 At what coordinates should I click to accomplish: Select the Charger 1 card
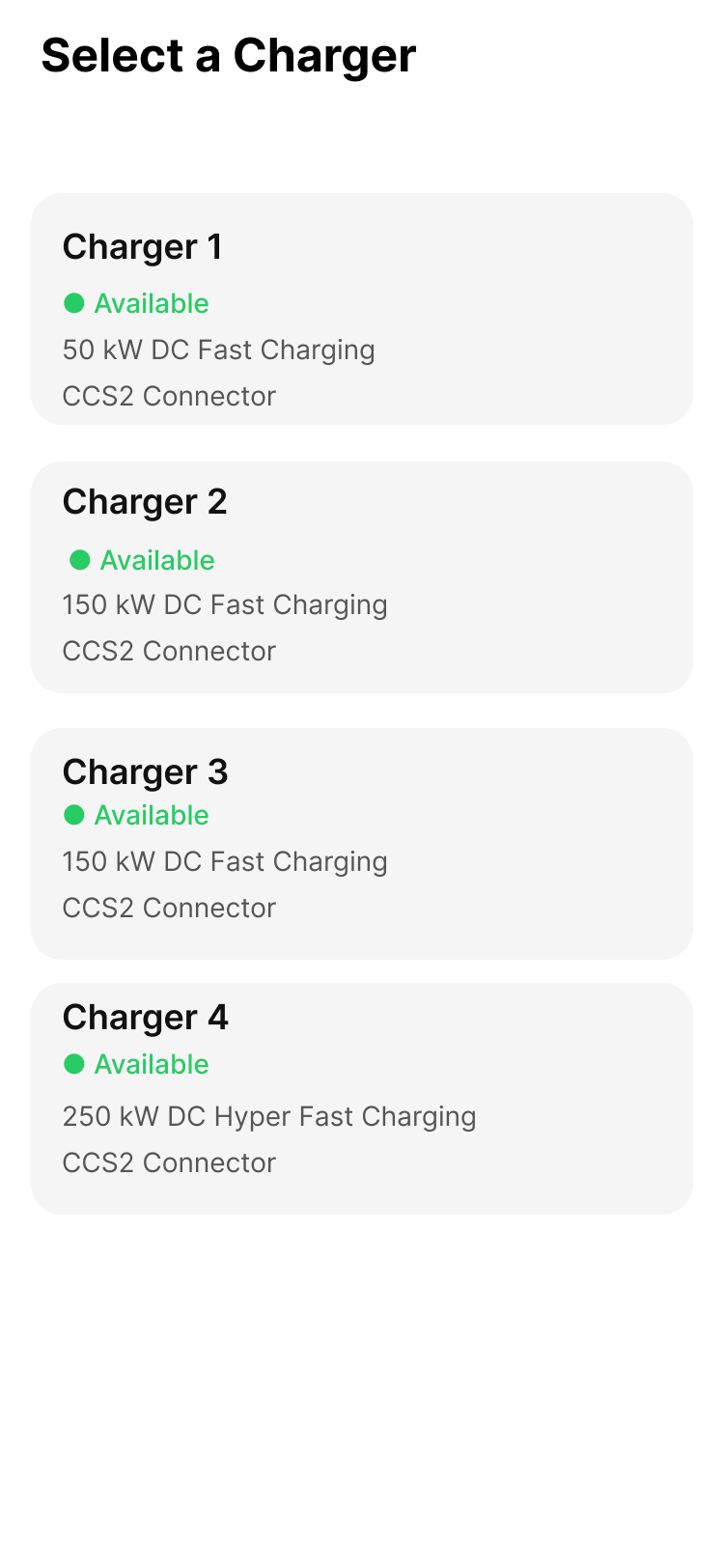pos(362,309)
